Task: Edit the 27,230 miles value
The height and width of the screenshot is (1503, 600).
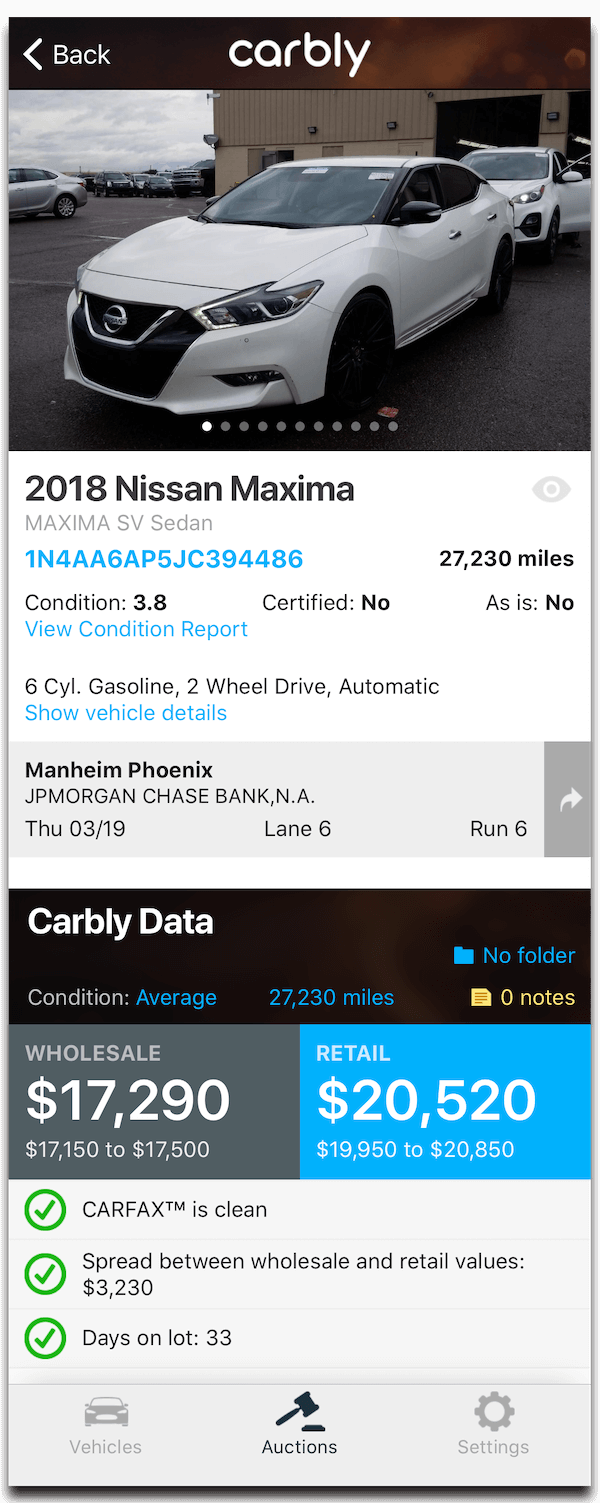Action: point(331,997)
